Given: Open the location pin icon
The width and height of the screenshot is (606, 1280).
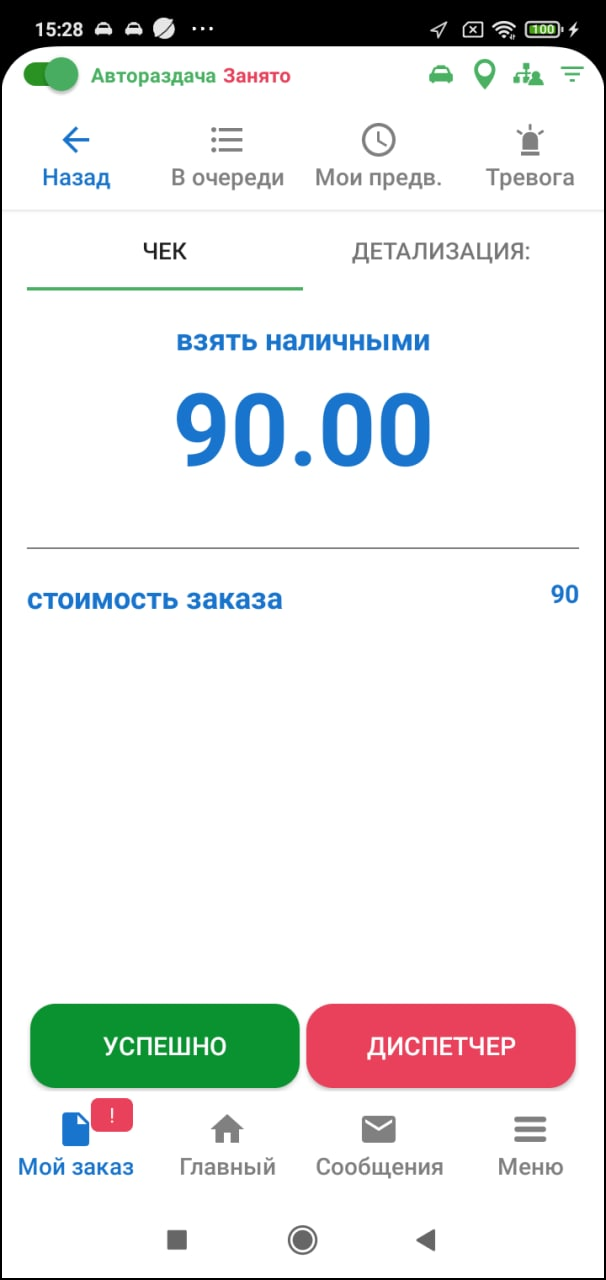Looking at the screenshot, I should pos(484,75).
